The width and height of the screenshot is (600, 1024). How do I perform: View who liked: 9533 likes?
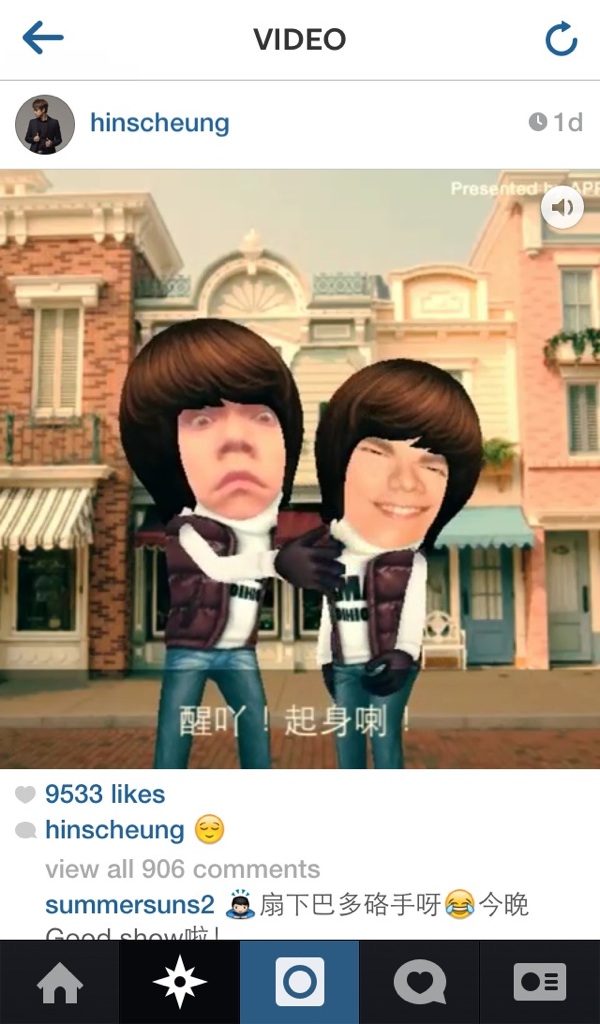coord(105,794)
